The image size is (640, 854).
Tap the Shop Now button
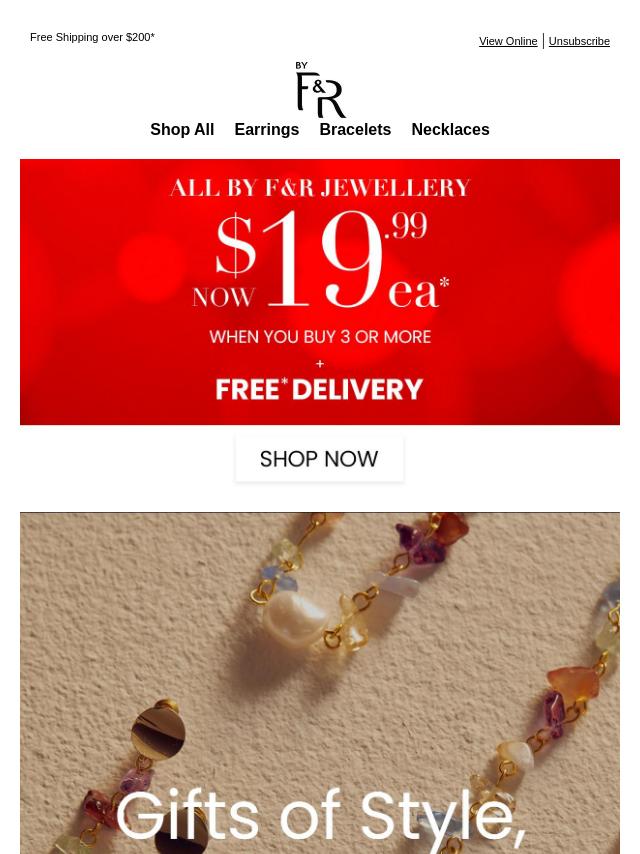(x=319, y=459)
